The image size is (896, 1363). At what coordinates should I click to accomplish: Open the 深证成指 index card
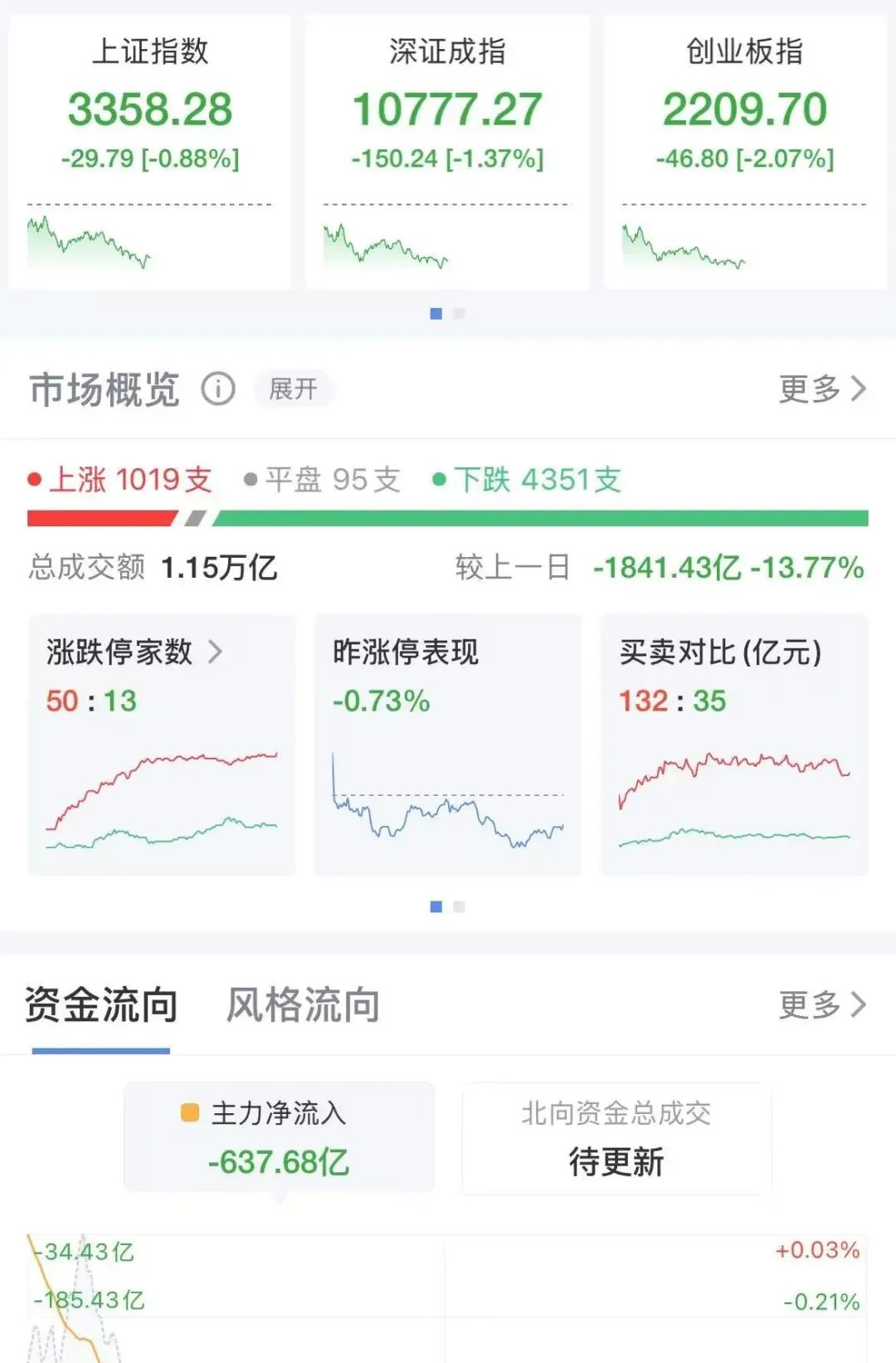click(447, 151)
